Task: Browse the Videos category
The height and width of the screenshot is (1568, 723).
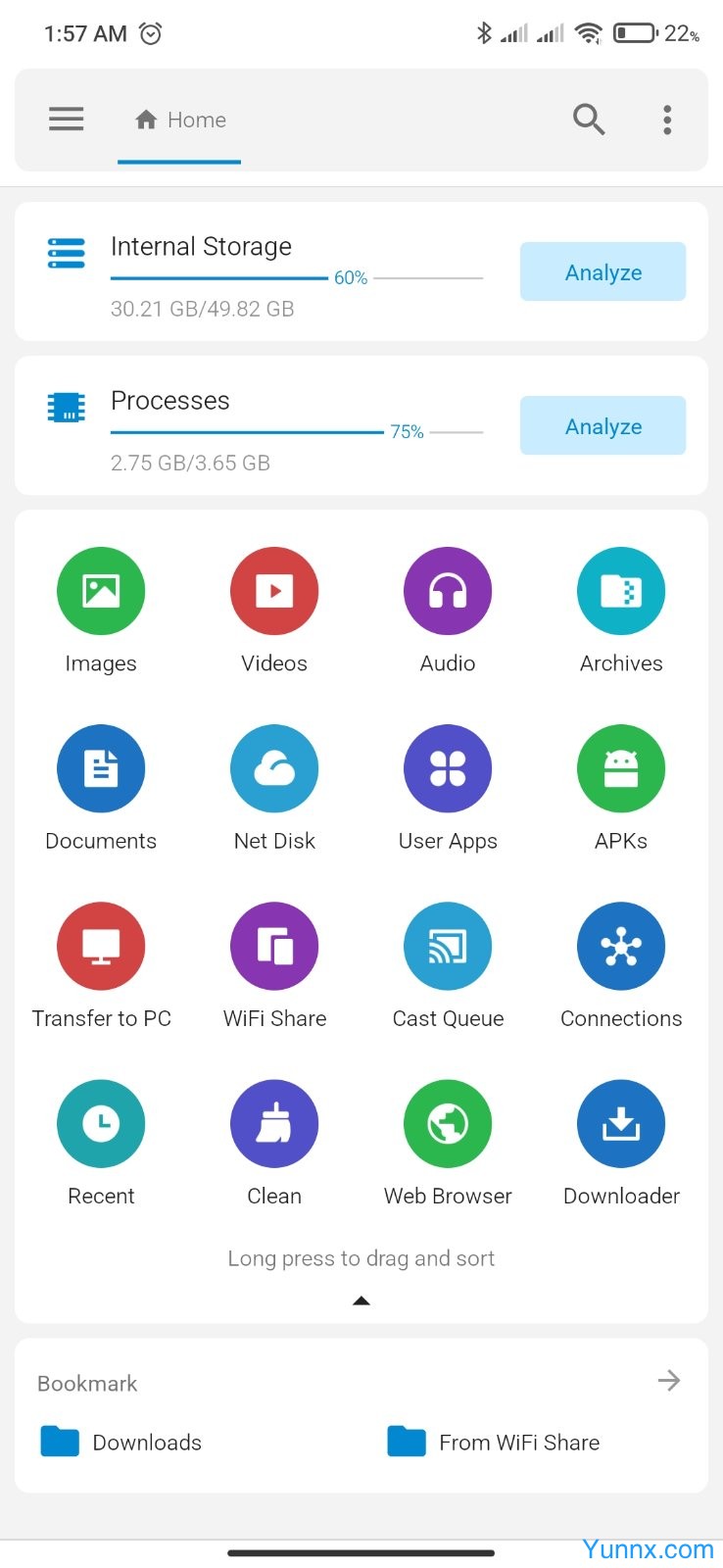Action: tap(274, 592)
